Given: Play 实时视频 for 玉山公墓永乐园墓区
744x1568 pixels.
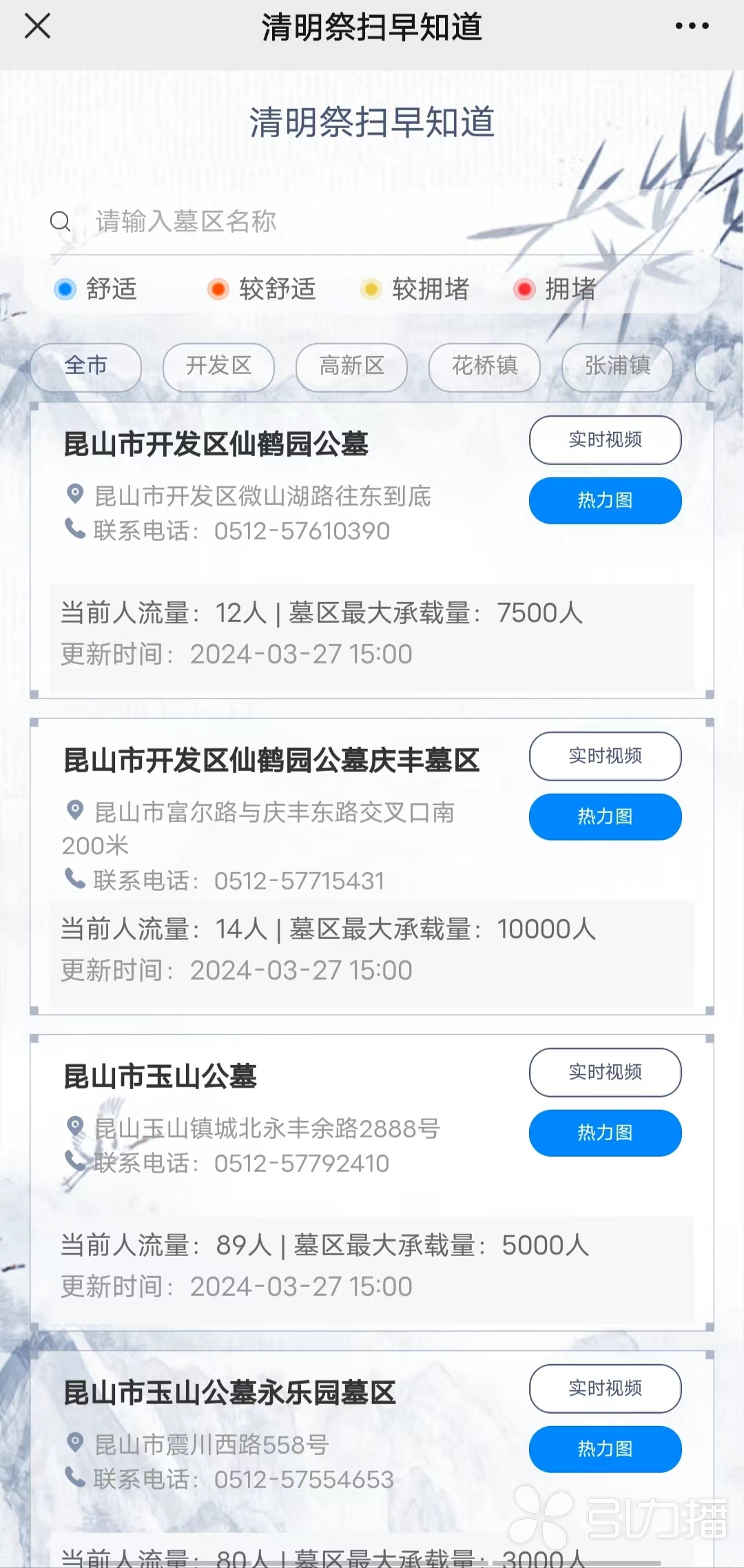Looking at the screenshot, I should coord(605,1388).
